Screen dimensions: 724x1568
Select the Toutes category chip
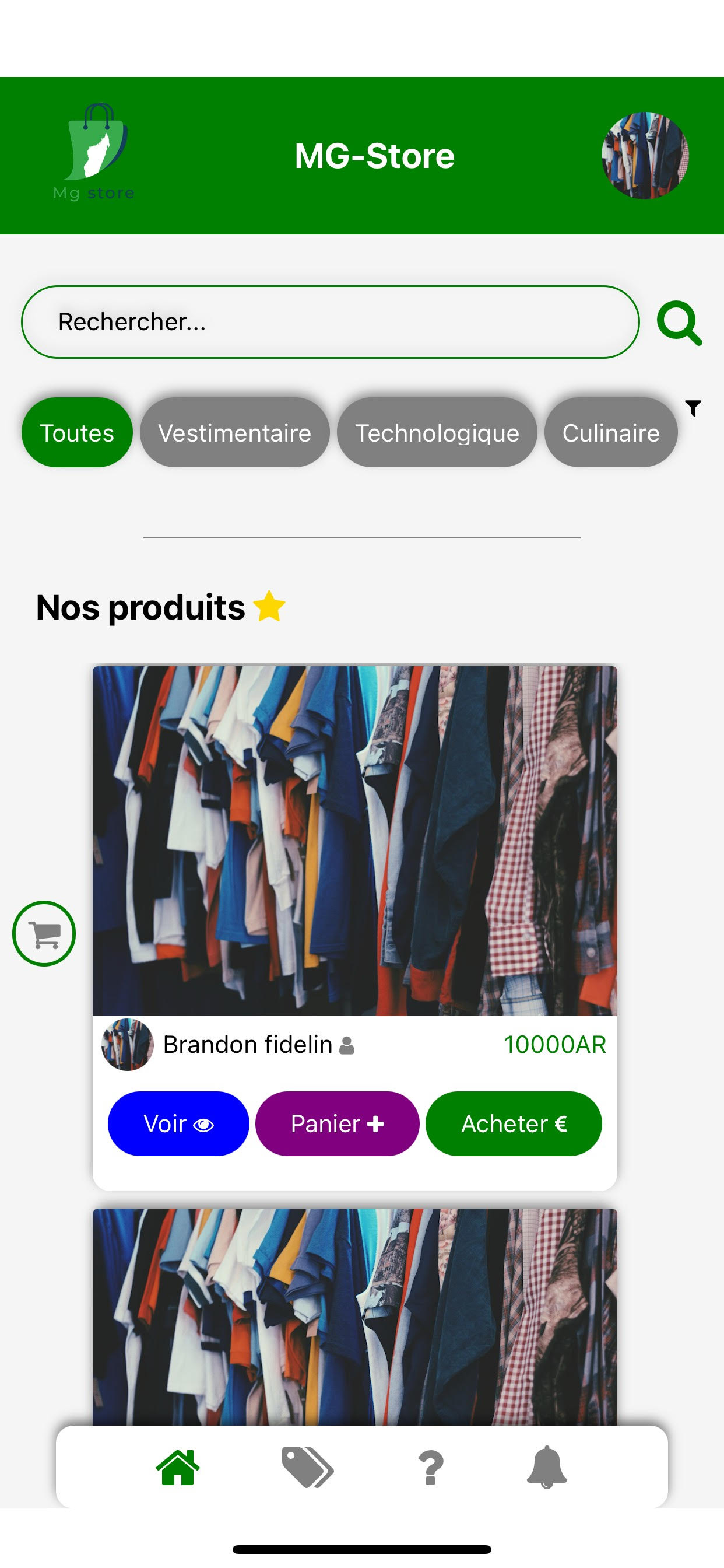coord(77,433)
